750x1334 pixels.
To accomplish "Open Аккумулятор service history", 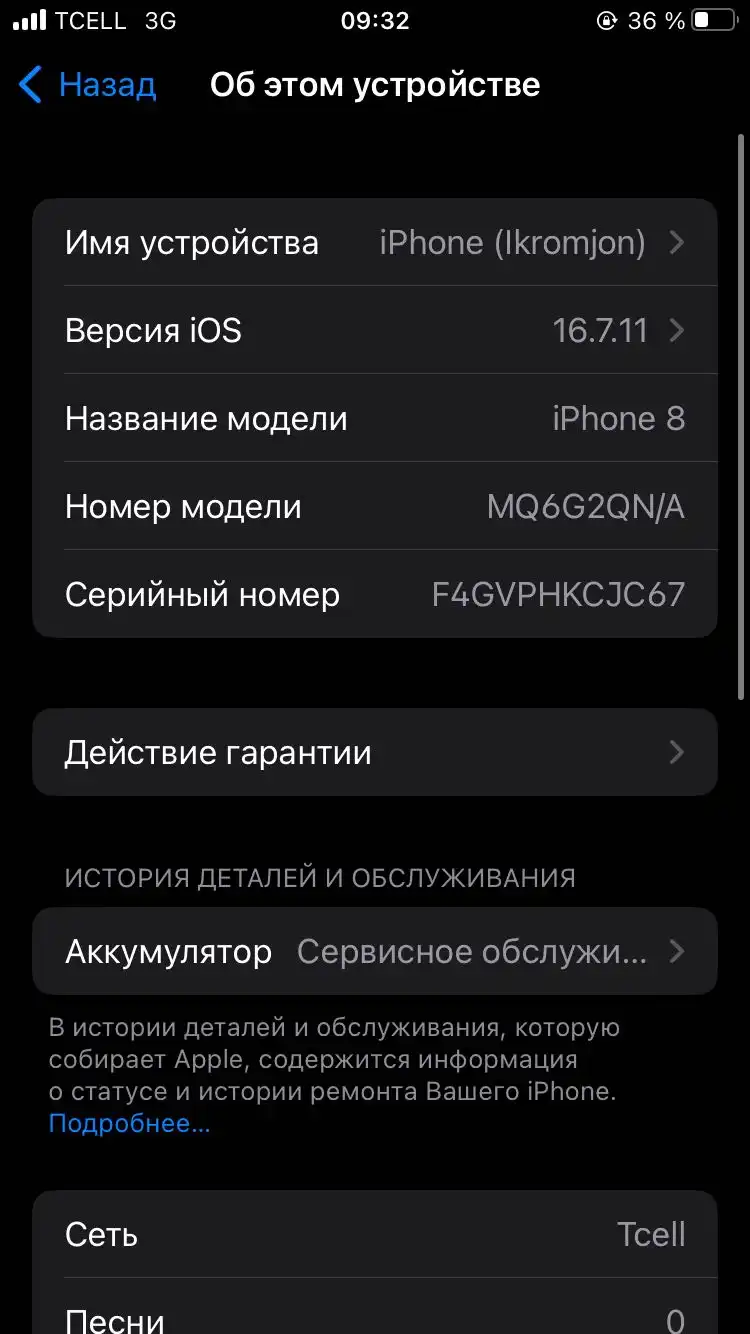I will point(375,951).
